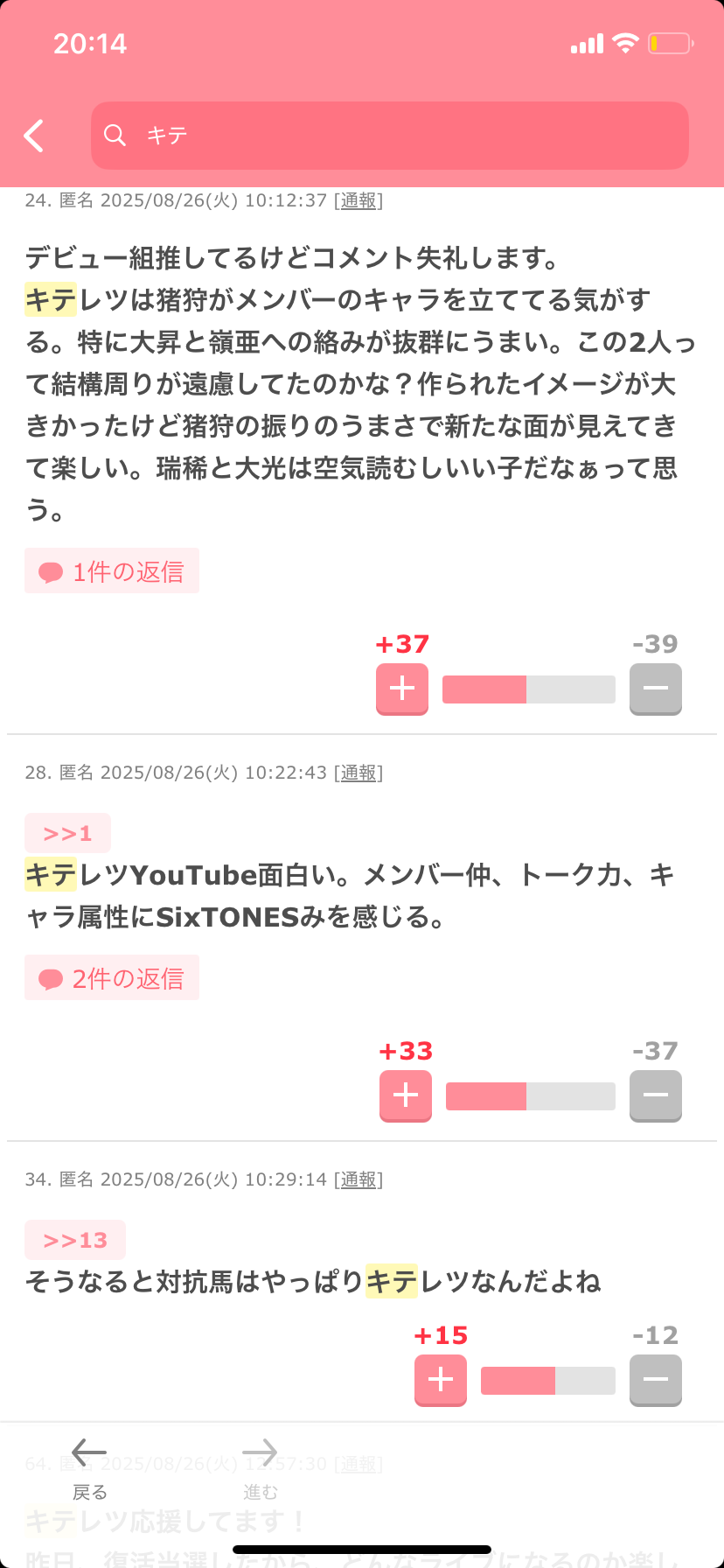Tap the search field containing キテ

pos(390,136)
